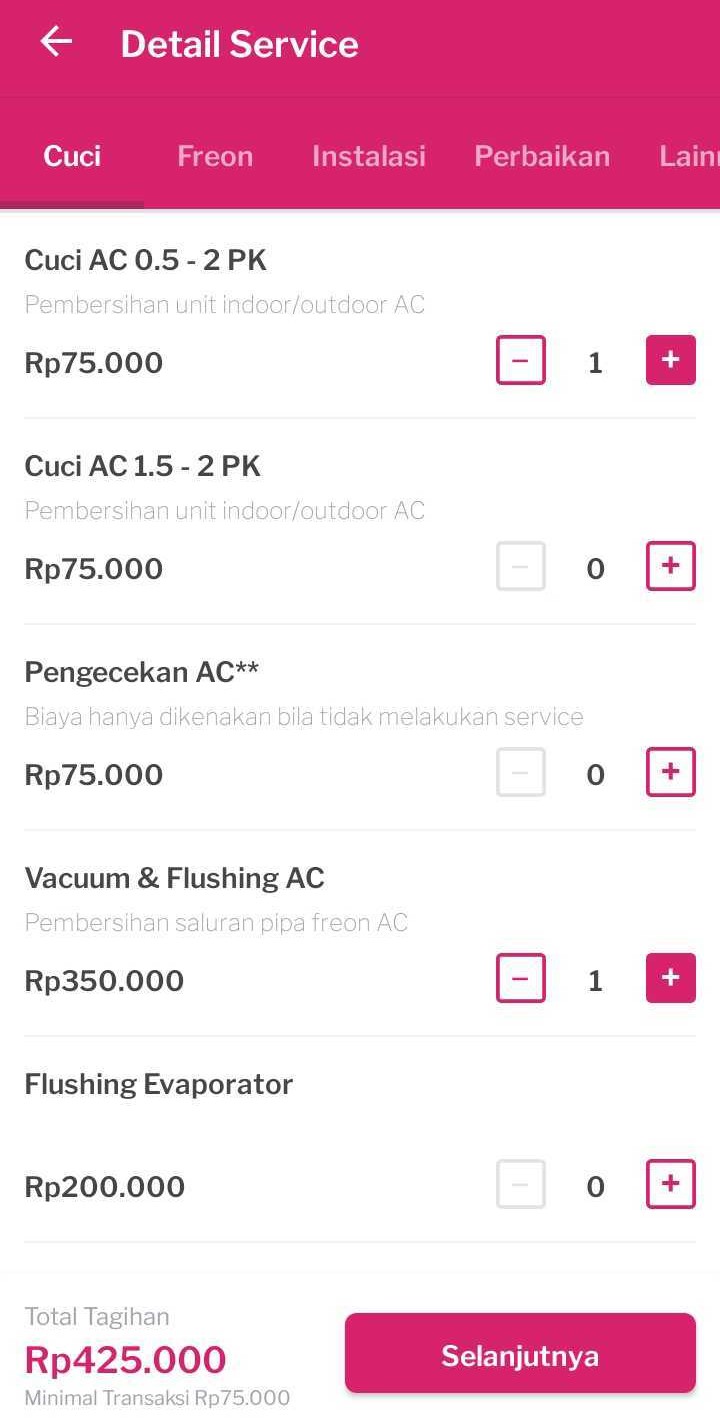The image size is (720, 1423).
Task: Add one Flushing Evaporator service
Action: tap(670, 1184)
